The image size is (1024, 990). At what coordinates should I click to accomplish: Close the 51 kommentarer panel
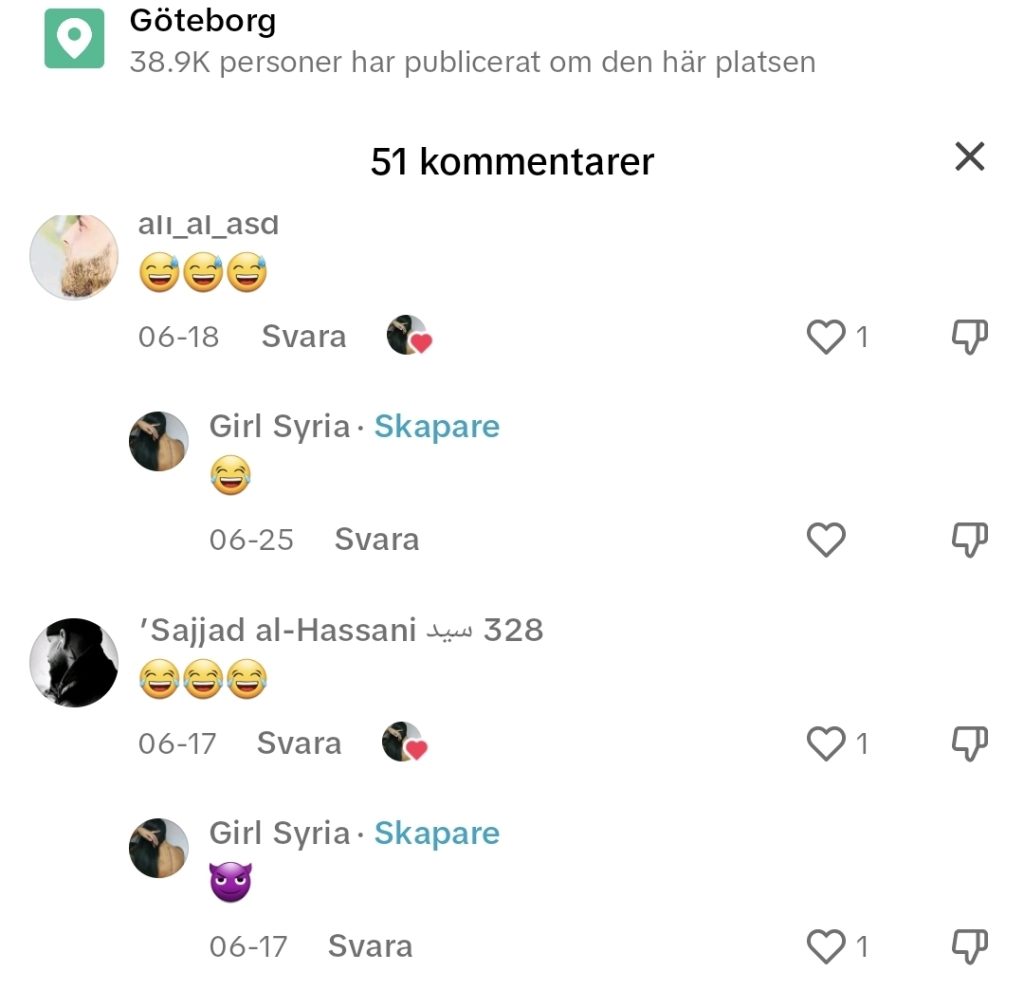(x=969, y=157)
